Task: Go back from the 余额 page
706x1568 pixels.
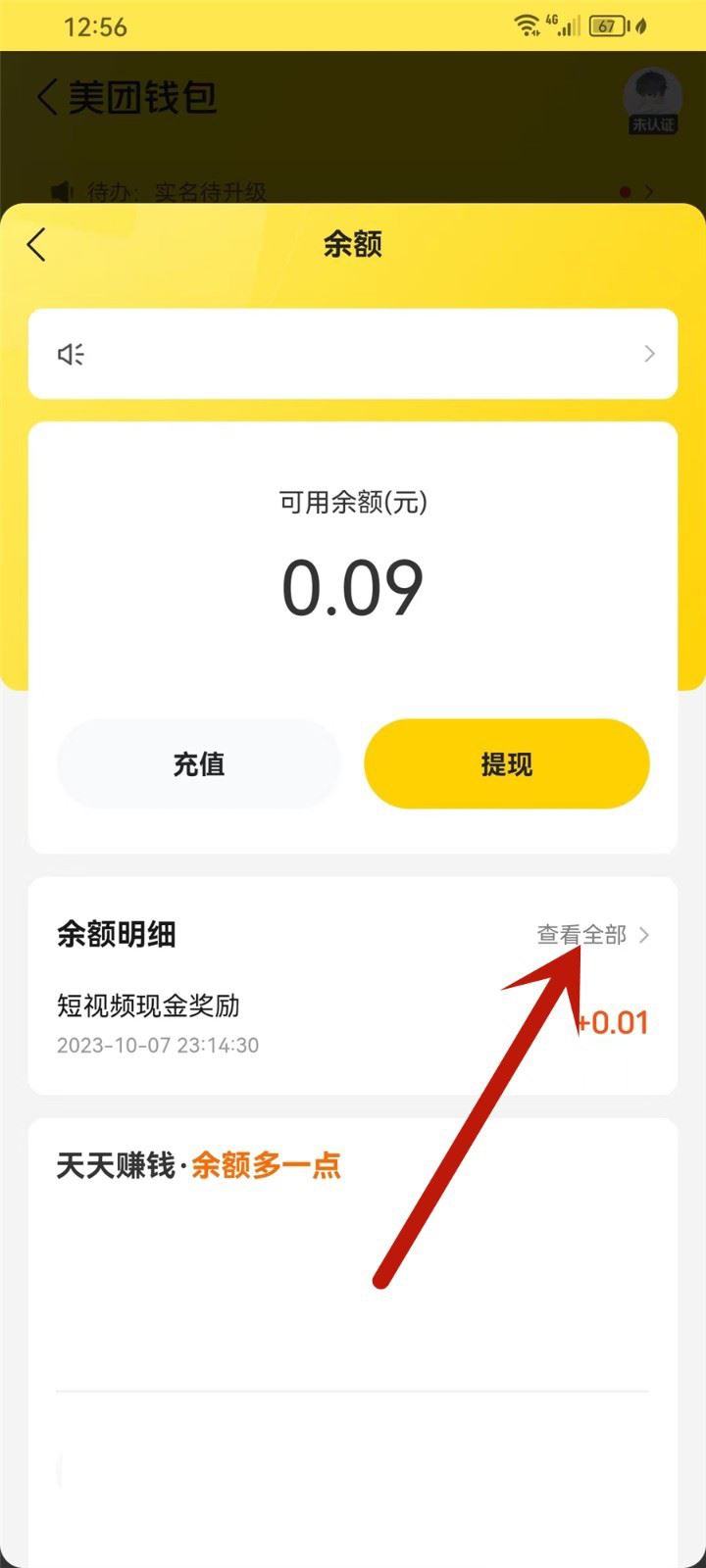Action: tap(37, 245)
